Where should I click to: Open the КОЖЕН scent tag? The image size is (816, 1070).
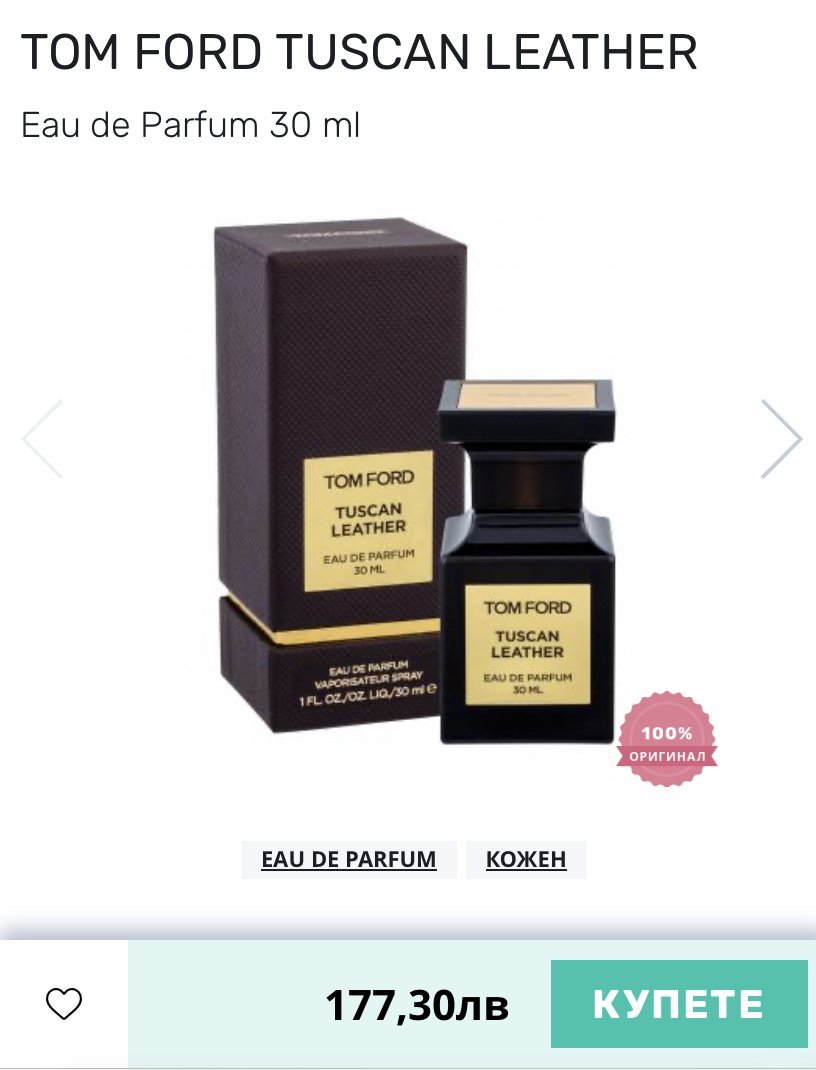(x=526, y=859)
